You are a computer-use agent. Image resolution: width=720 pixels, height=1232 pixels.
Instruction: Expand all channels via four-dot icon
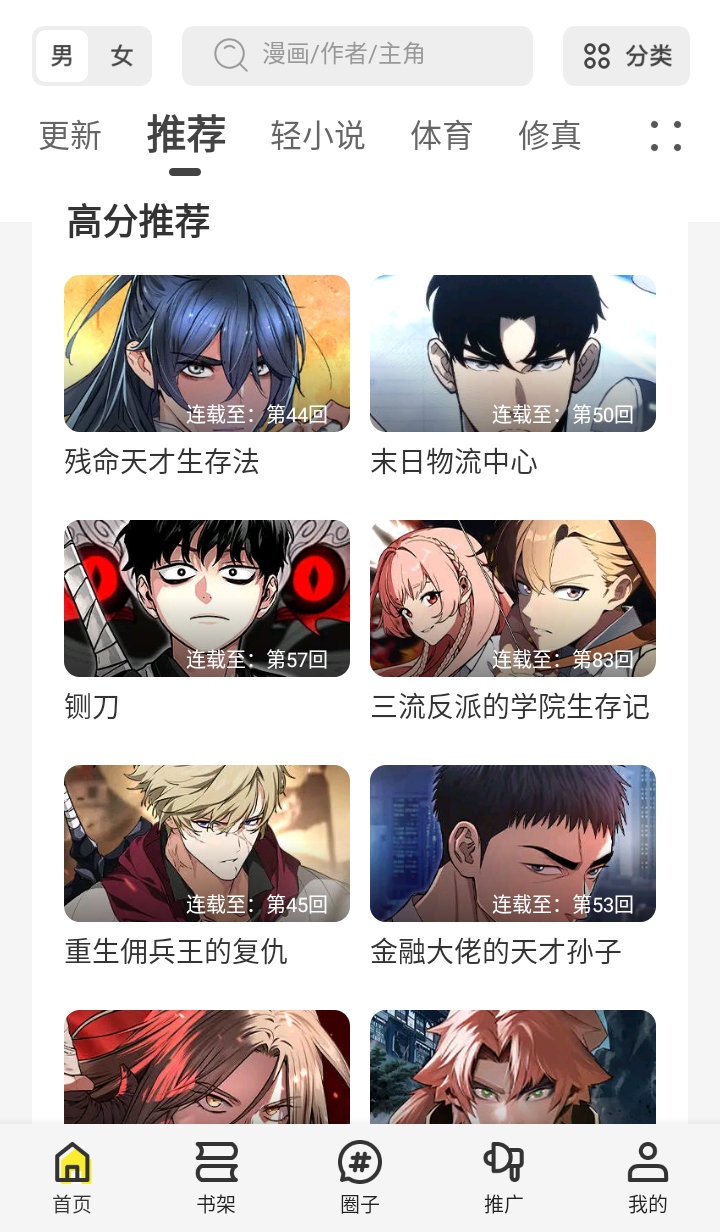[665, 136]
